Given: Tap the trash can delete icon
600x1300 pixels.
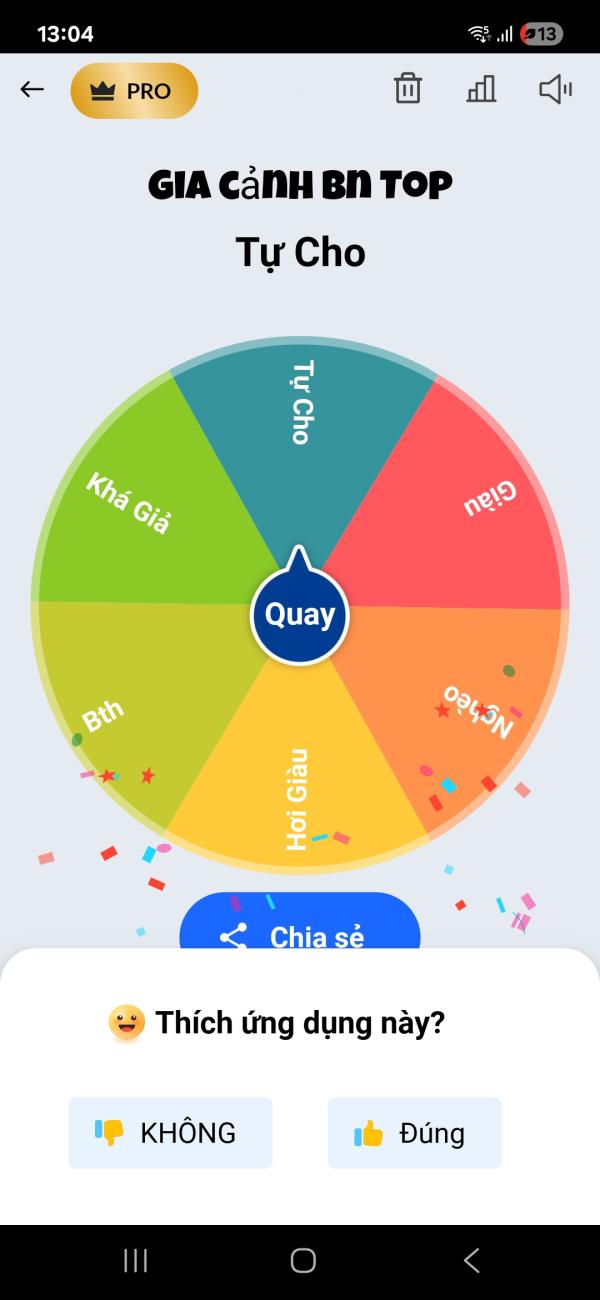Looking at the screenshot, I should click(408, 89).
